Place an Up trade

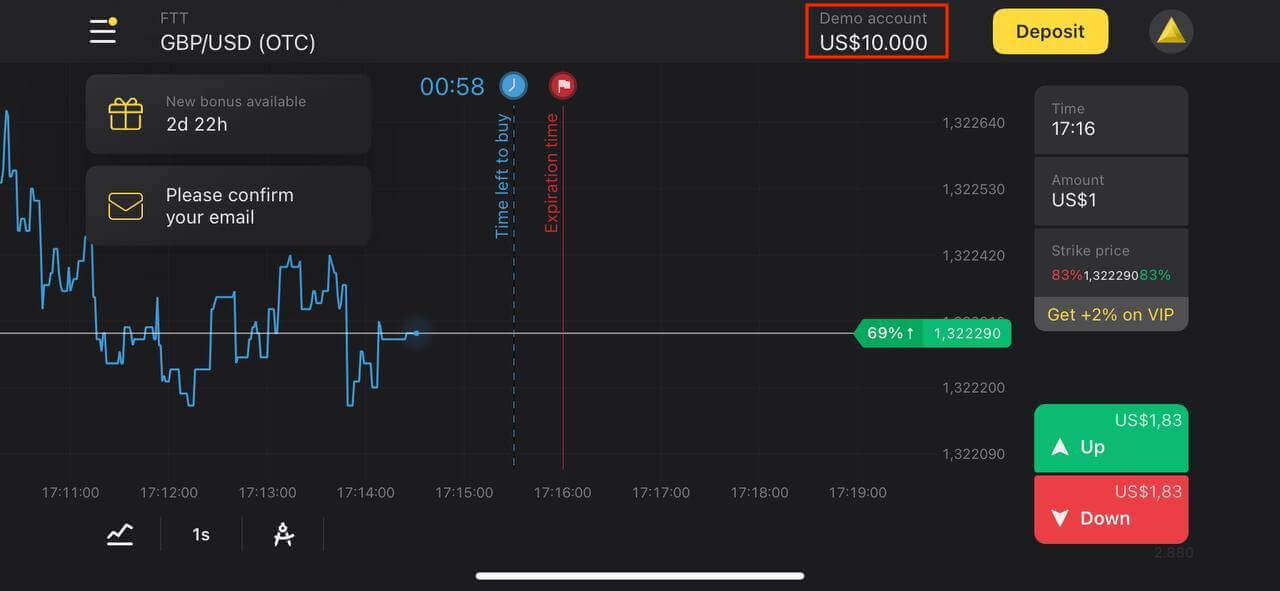pos(1110,438)
